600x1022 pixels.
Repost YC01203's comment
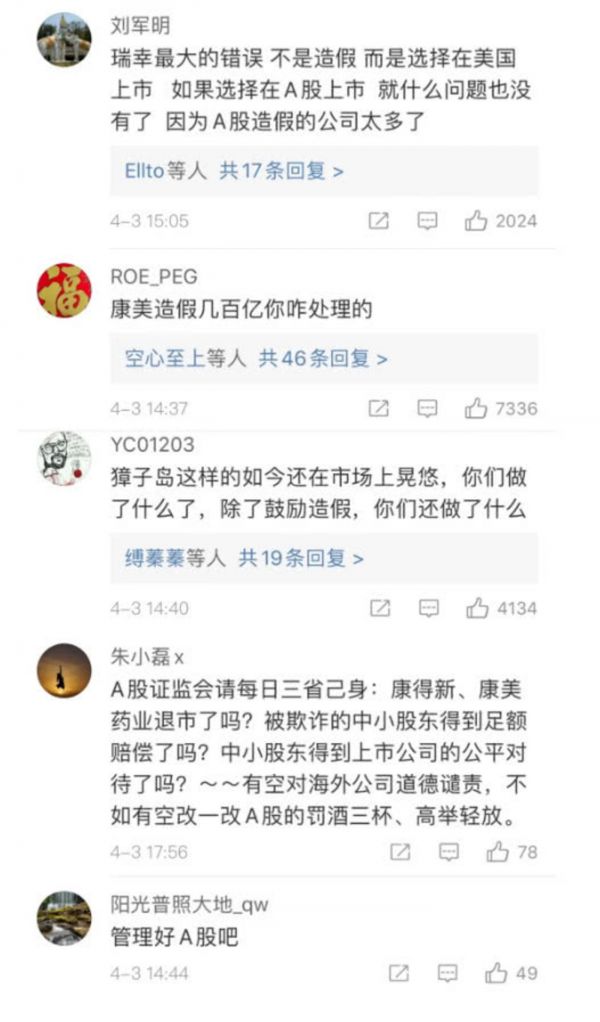coord(379,608)
